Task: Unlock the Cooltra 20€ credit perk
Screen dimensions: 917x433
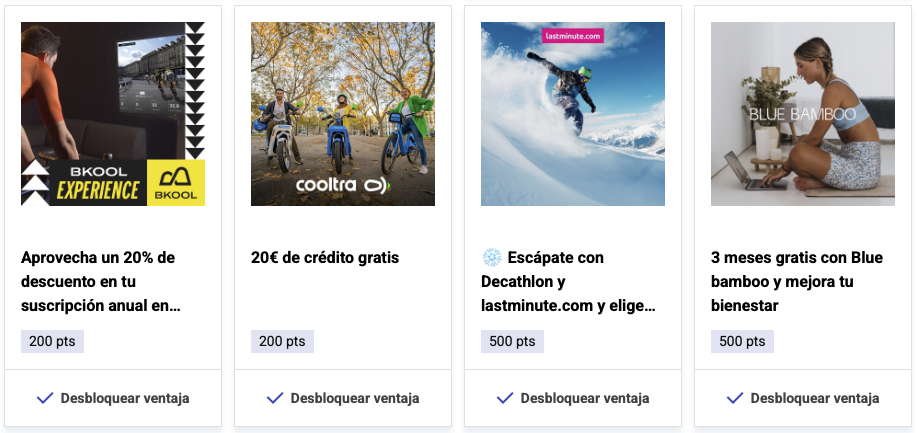Action: [343, 398]
